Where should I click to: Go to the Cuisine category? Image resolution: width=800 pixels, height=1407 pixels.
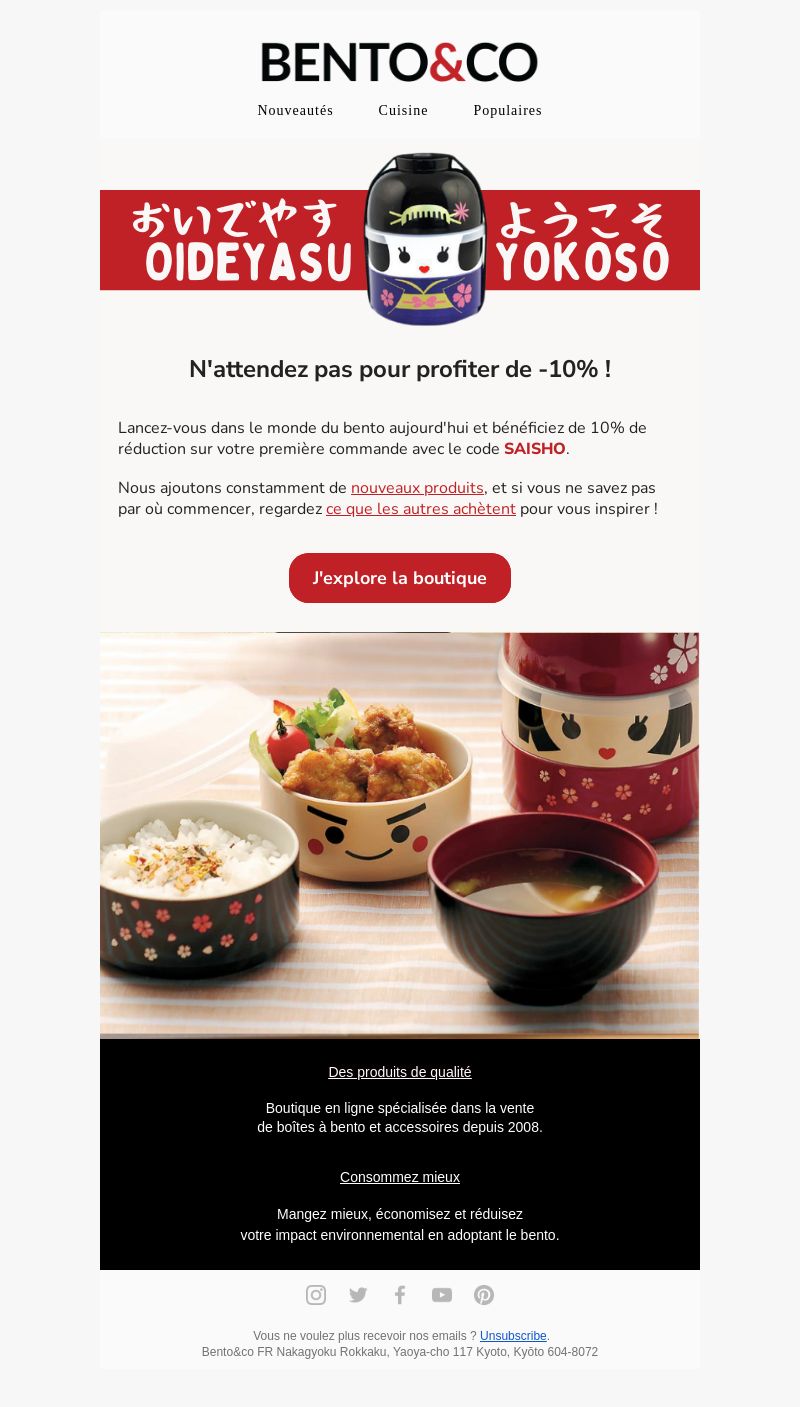(403, 111)
